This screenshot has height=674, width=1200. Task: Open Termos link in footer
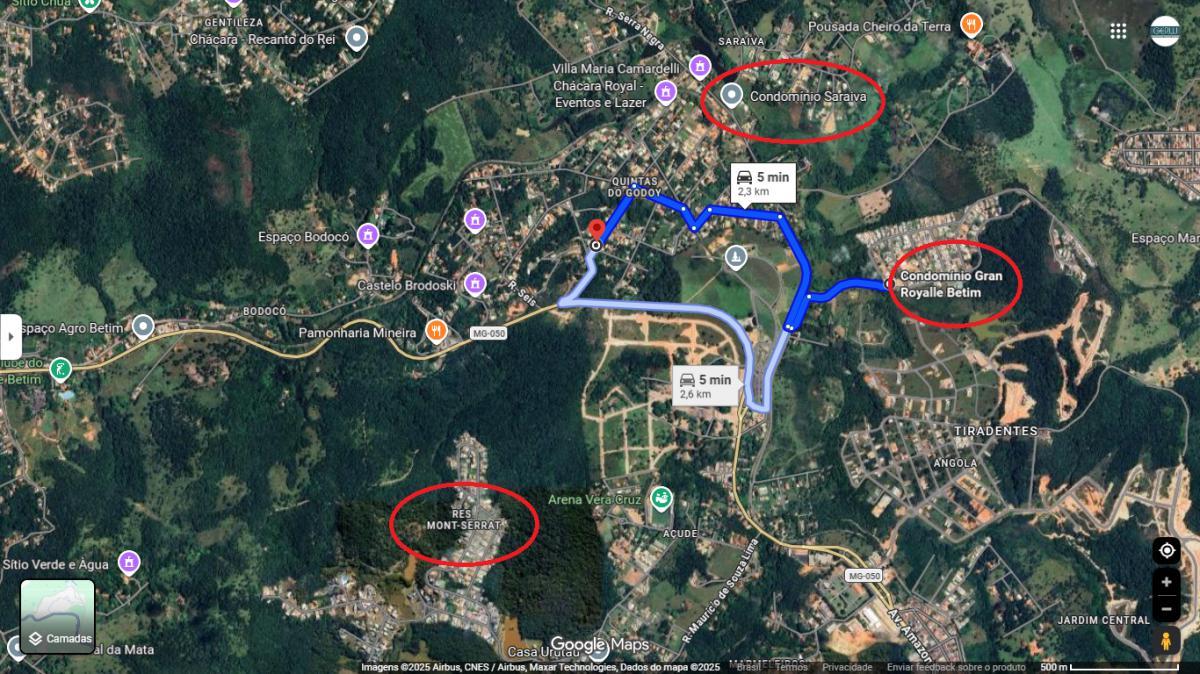point(791,667)
